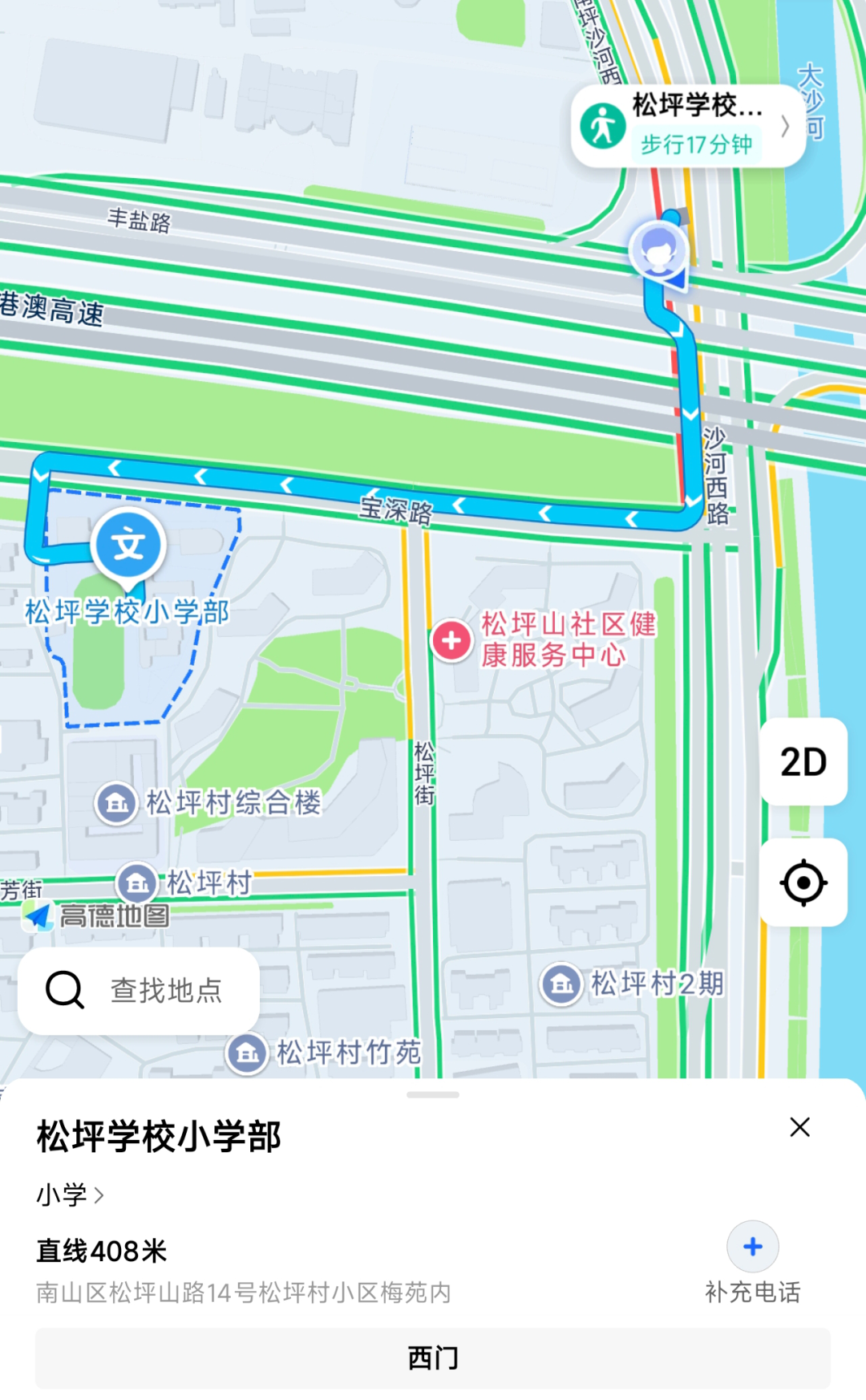Recenter the map on my location
866x1400 pixels.
tap(803, 883)
